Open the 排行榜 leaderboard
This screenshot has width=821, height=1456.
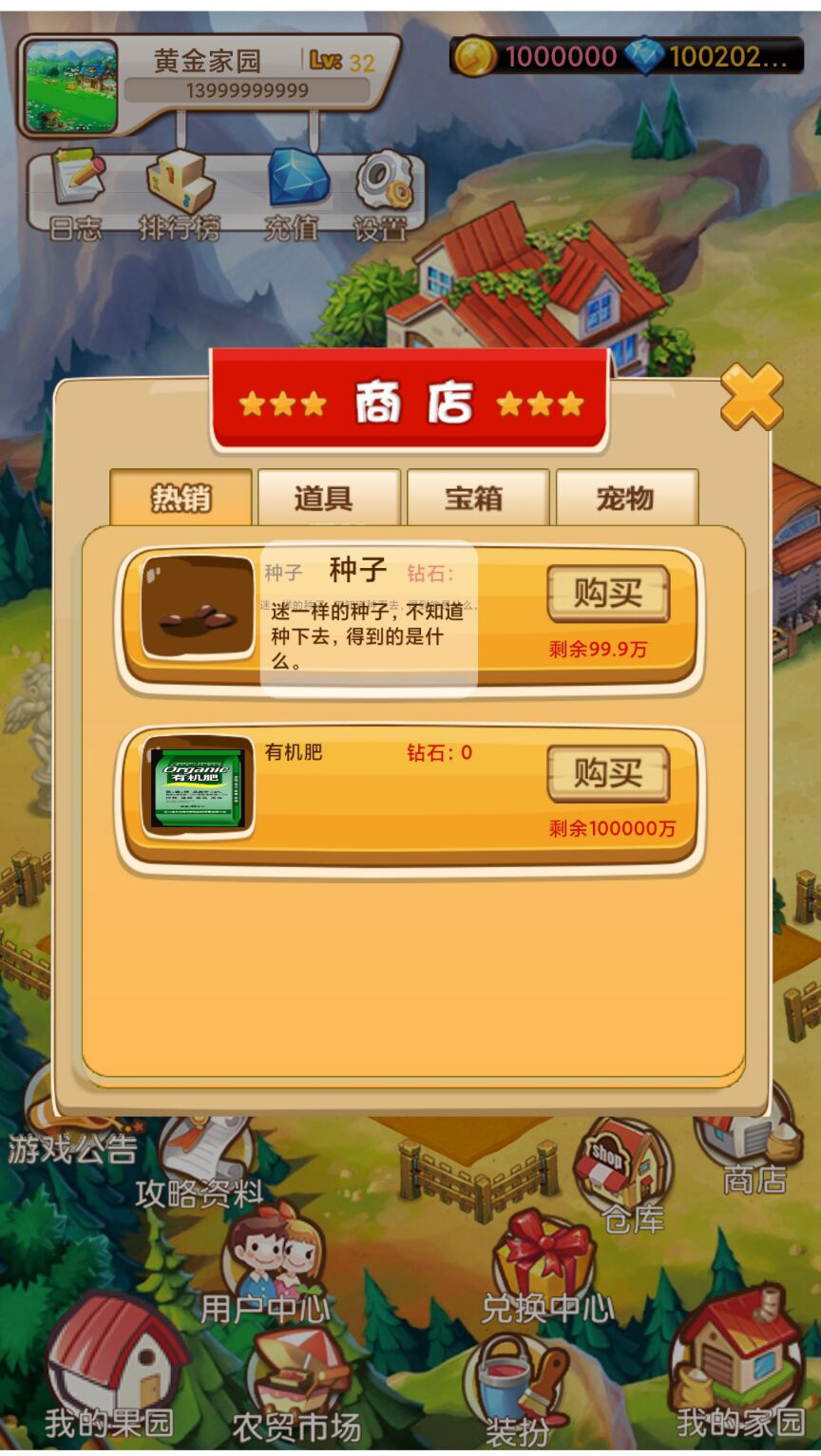pyautogui.click(x=181, y=193)
